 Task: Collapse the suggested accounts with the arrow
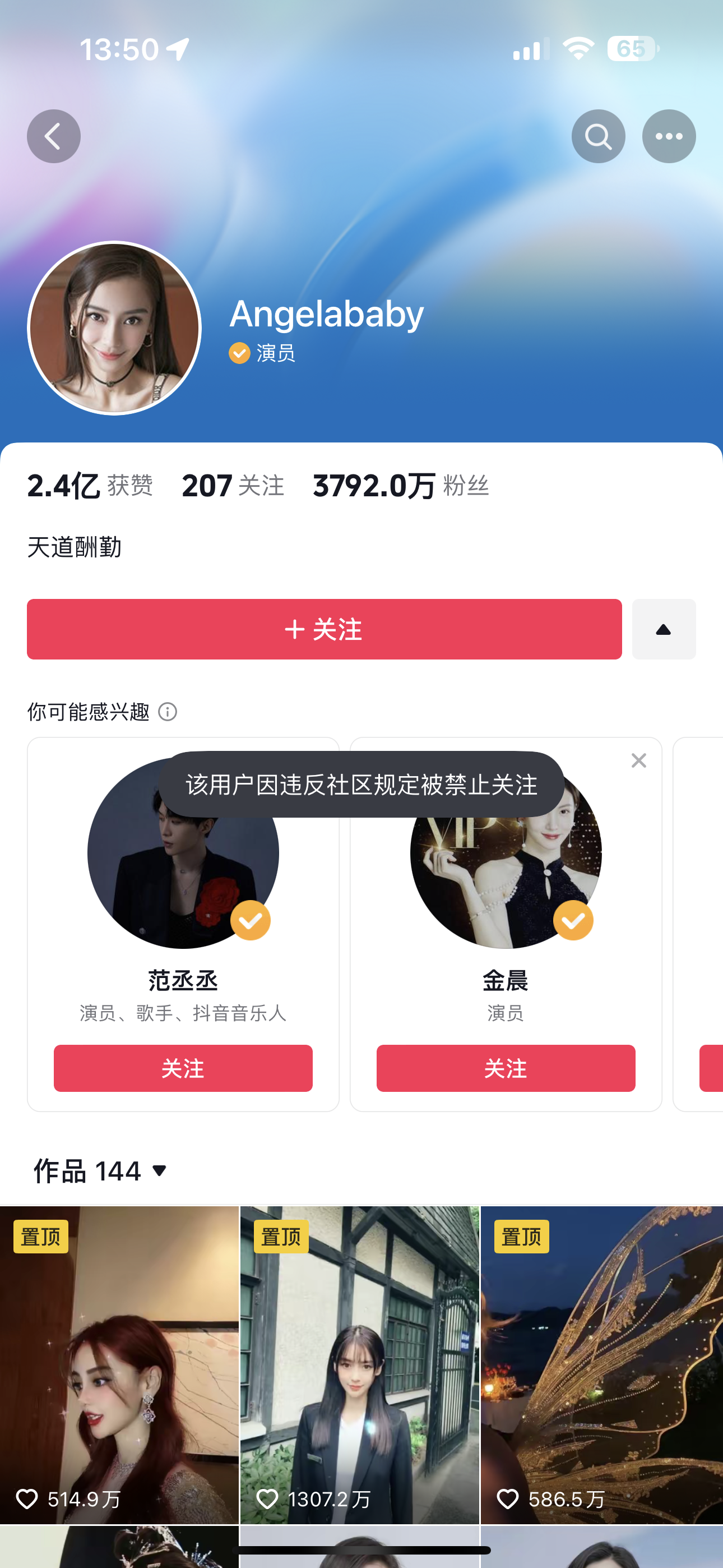[664, 629]
